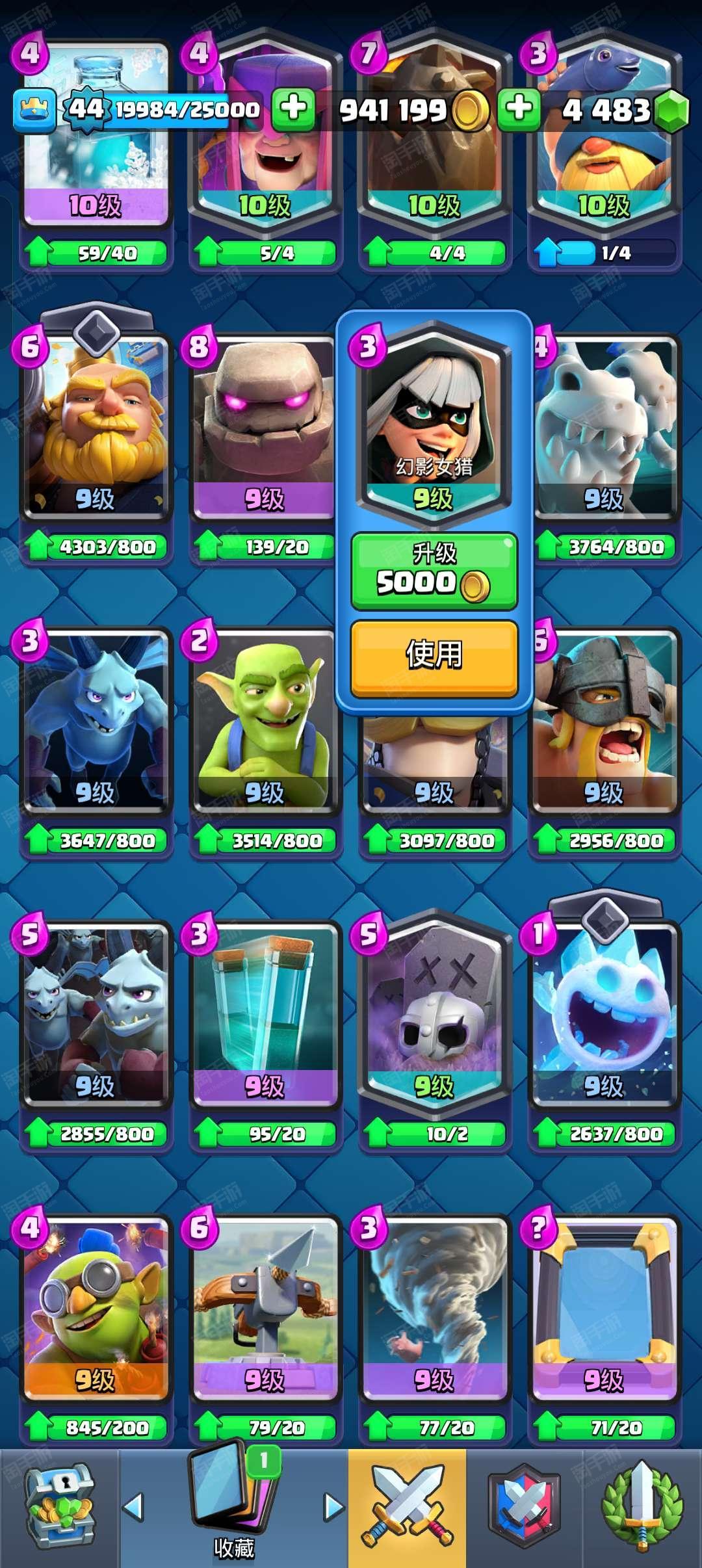This screenshot has width=702, height=1568.
Task: Tap the left arrow beside 收藏
Action: pyautogui.click(x=133, y=1507)
